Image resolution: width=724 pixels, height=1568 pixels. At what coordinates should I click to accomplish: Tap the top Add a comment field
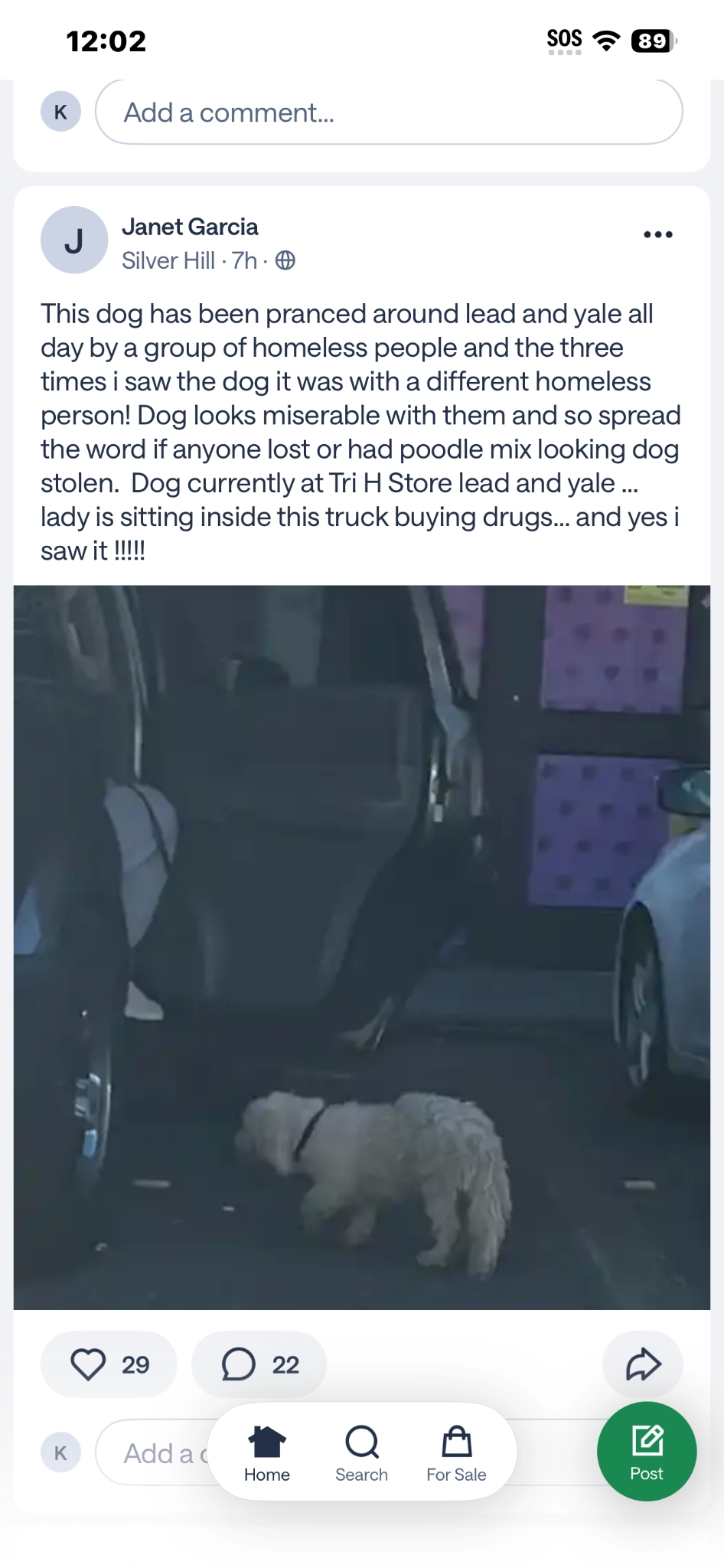[x=389, y=113]
